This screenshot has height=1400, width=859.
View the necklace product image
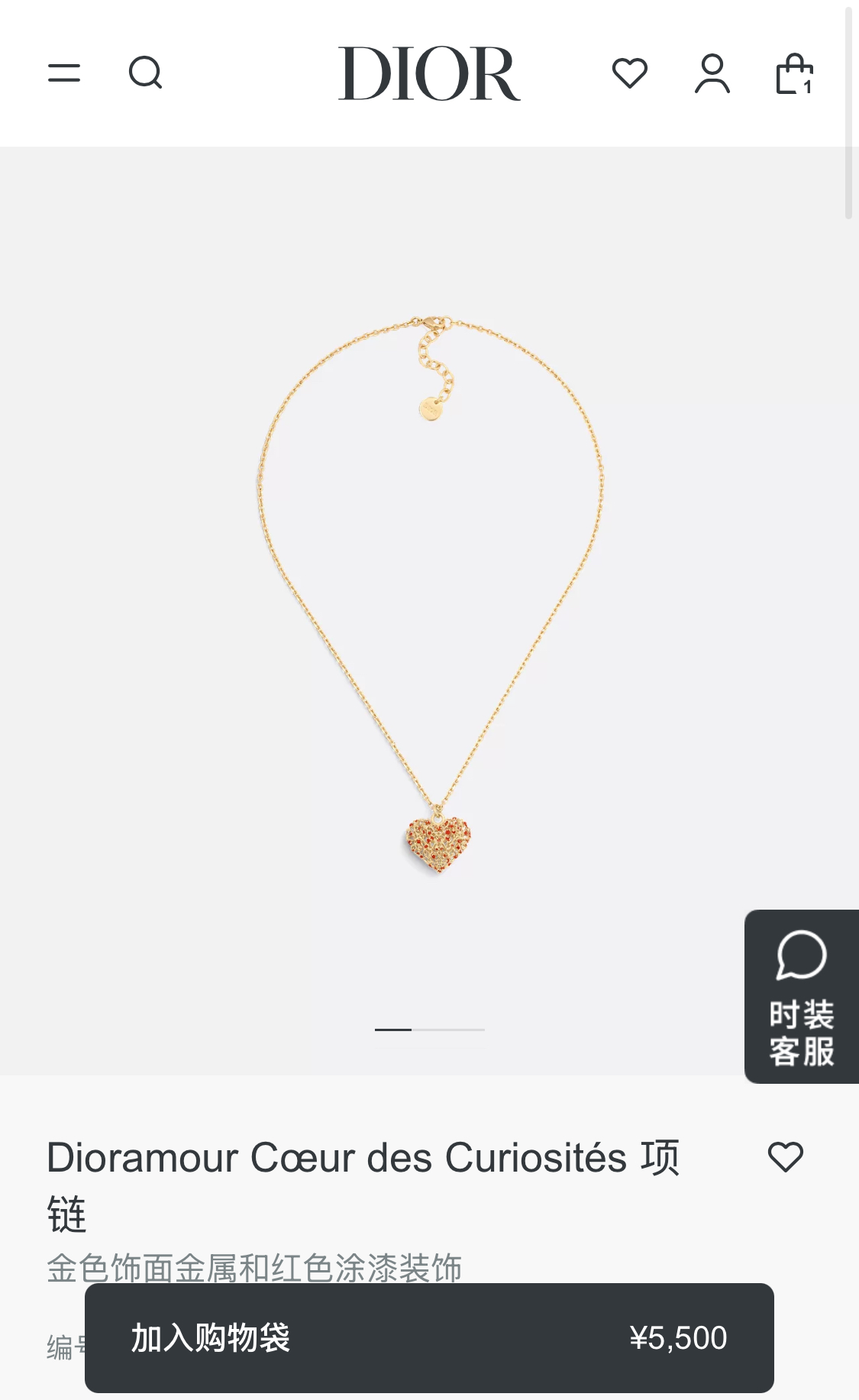click(x=431, y=596)
